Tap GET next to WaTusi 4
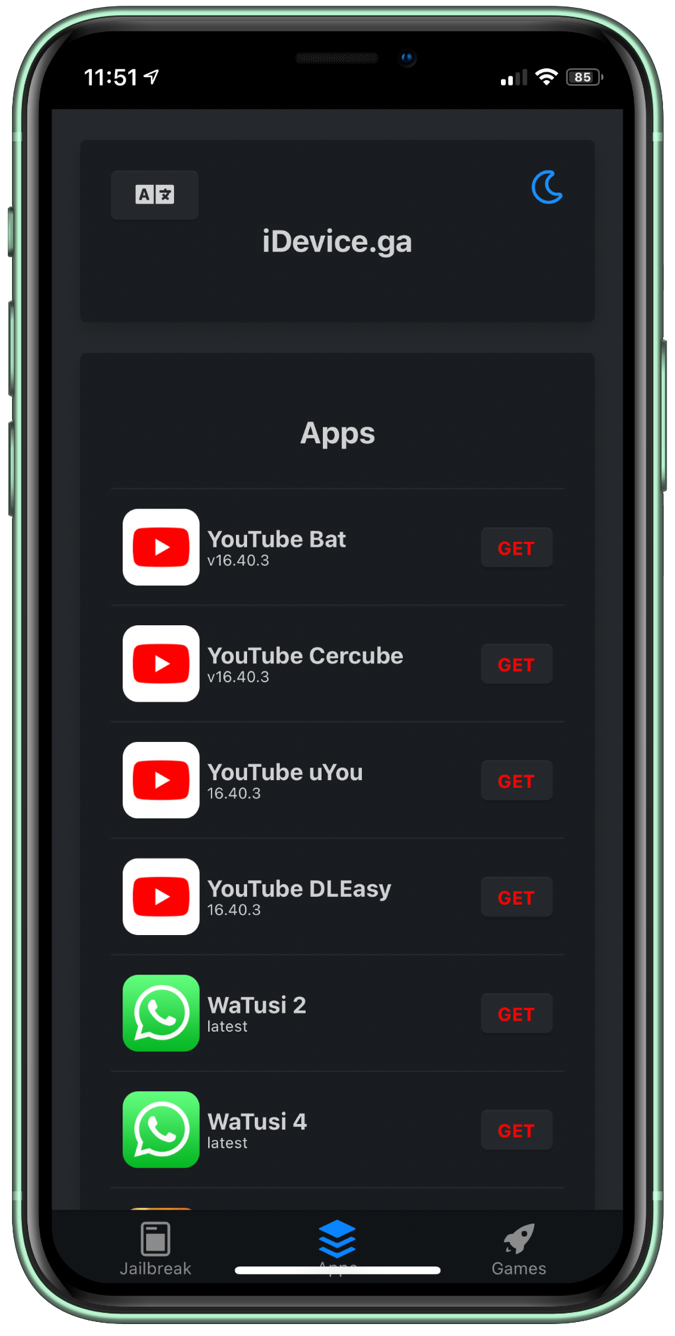 pos(516,1130)
